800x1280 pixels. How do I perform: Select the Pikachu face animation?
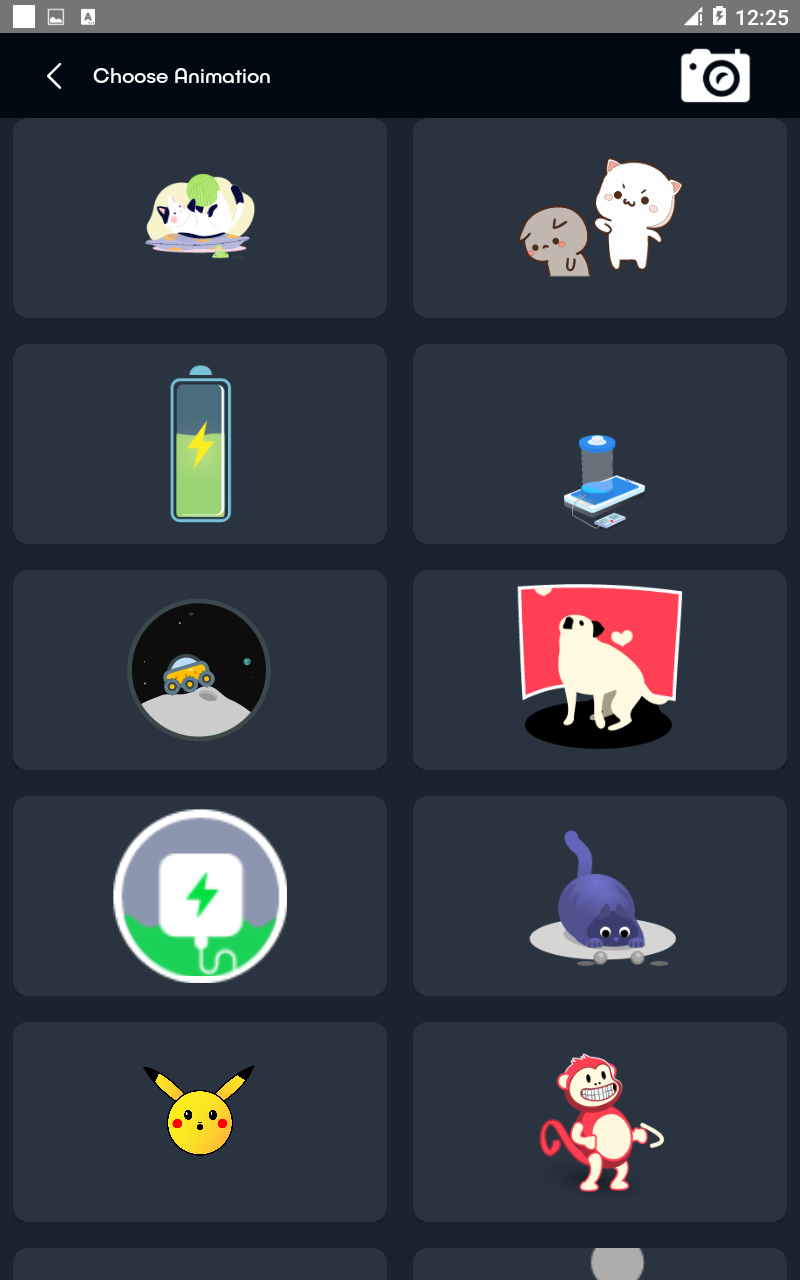200,1122
